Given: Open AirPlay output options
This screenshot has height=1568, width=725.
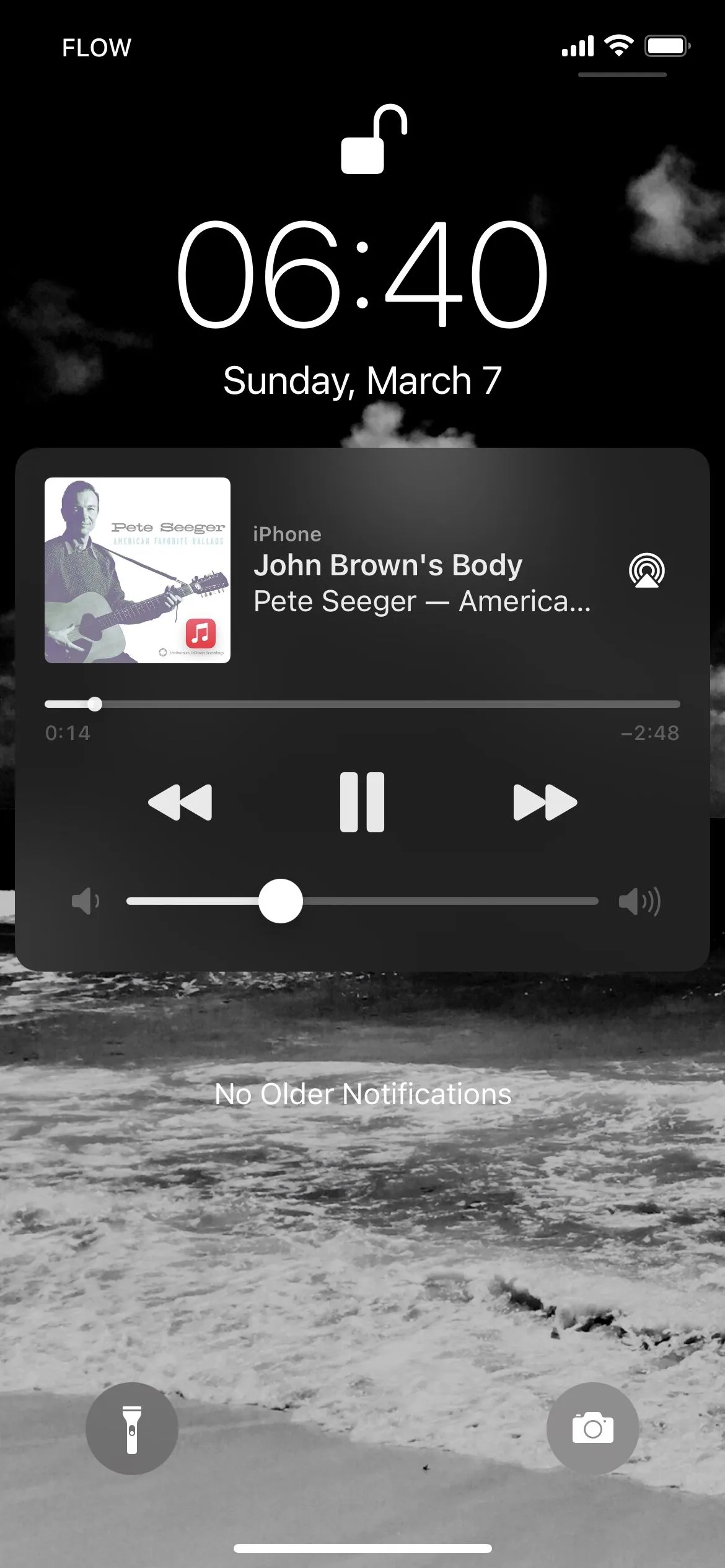Looking at the screenshot, I should 646,570.
